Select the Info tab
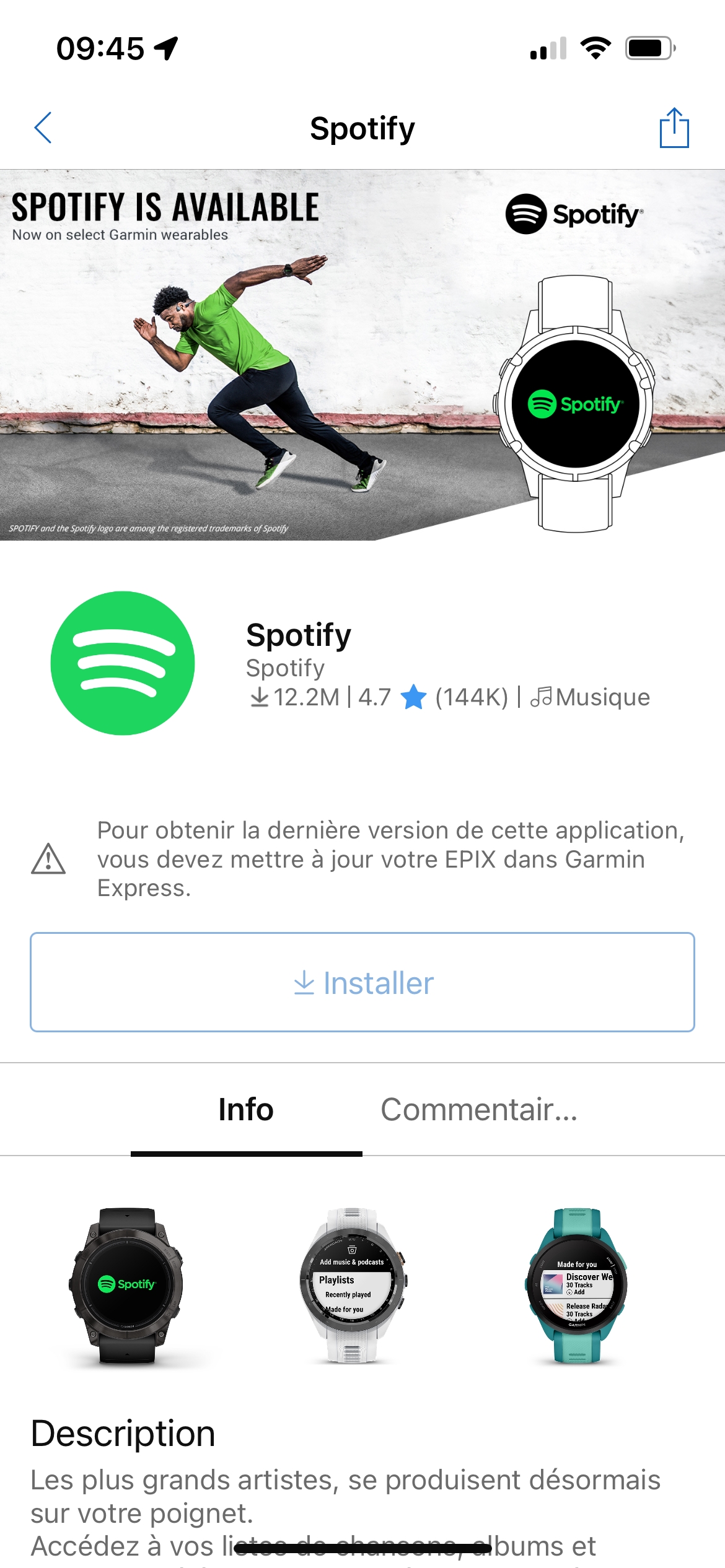 pyautogui.click(x=246, y=1110)
